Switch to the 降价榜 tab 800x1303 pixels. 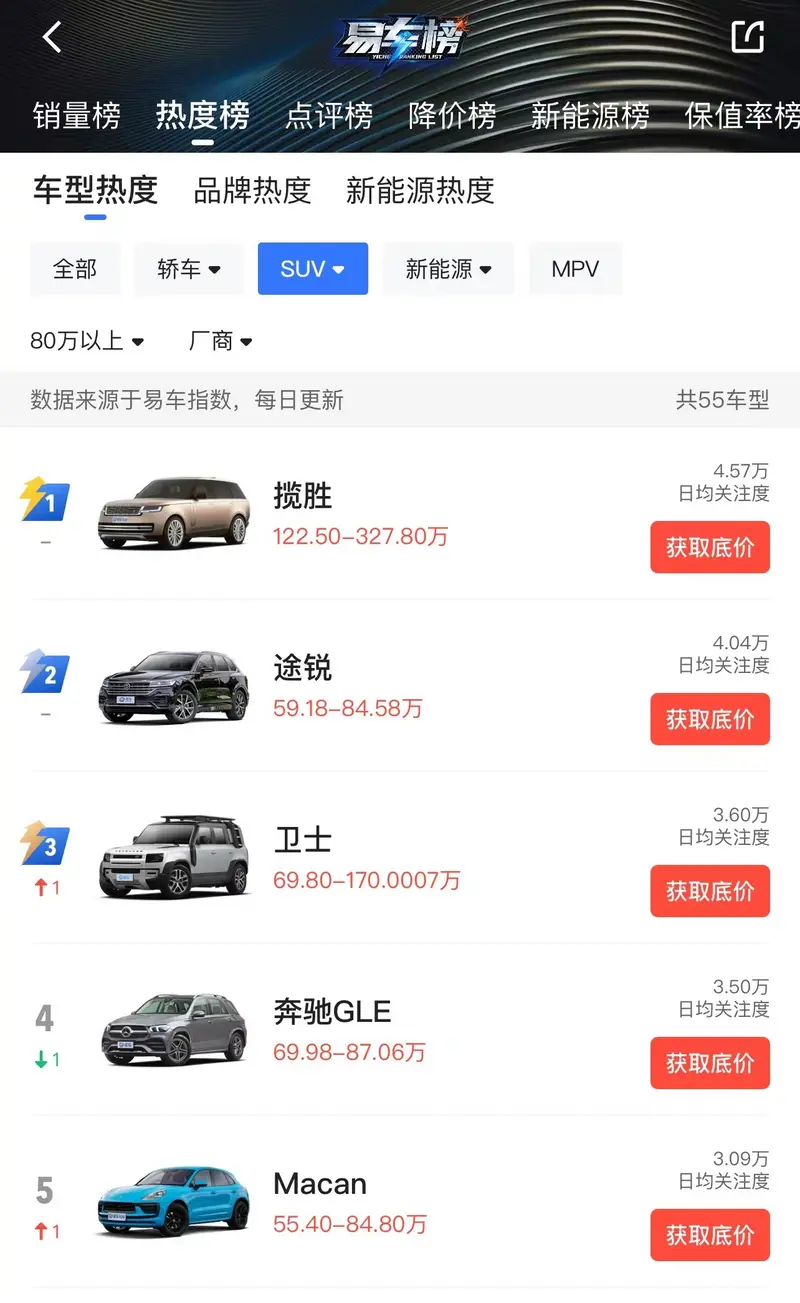[x=452, y=116]
